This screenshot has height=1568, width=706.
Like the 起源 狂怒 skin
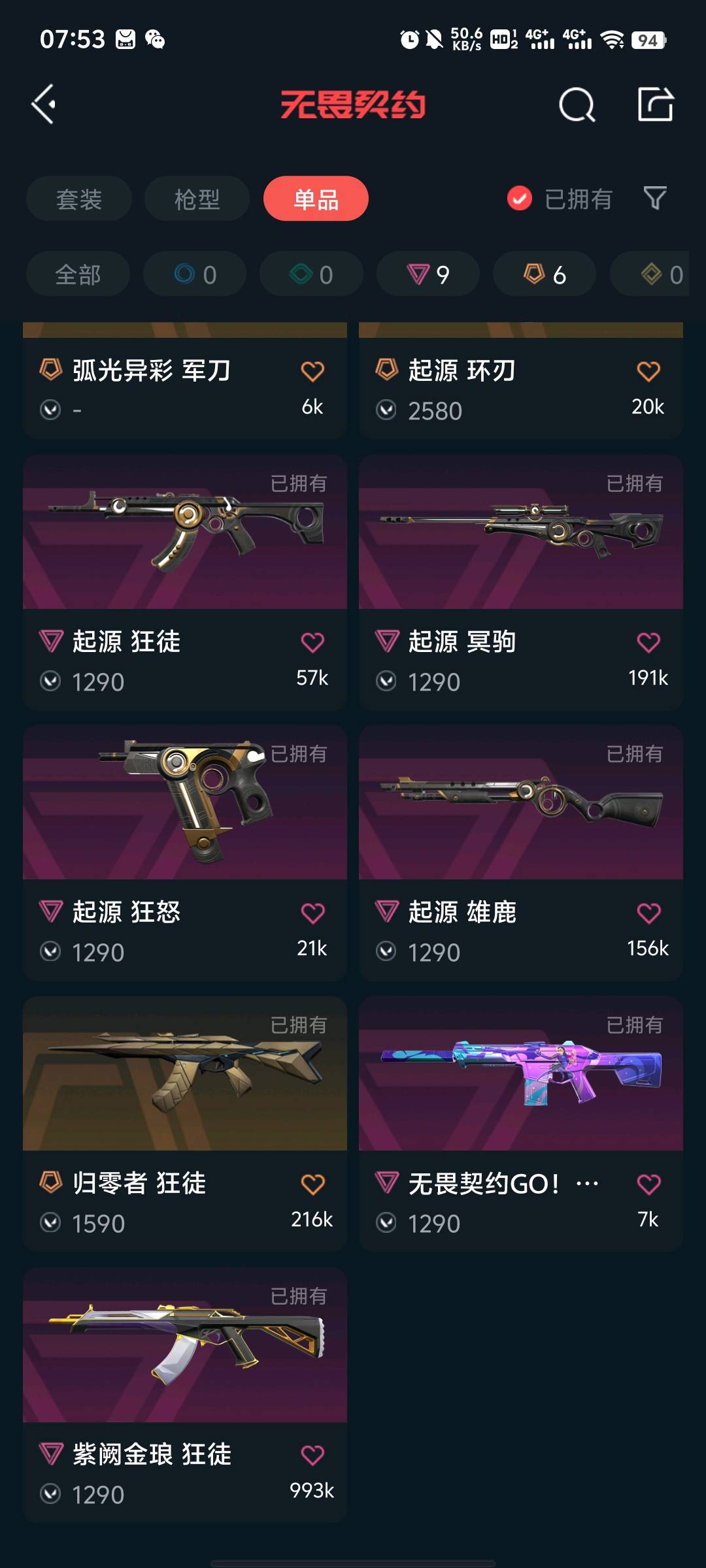312,913
